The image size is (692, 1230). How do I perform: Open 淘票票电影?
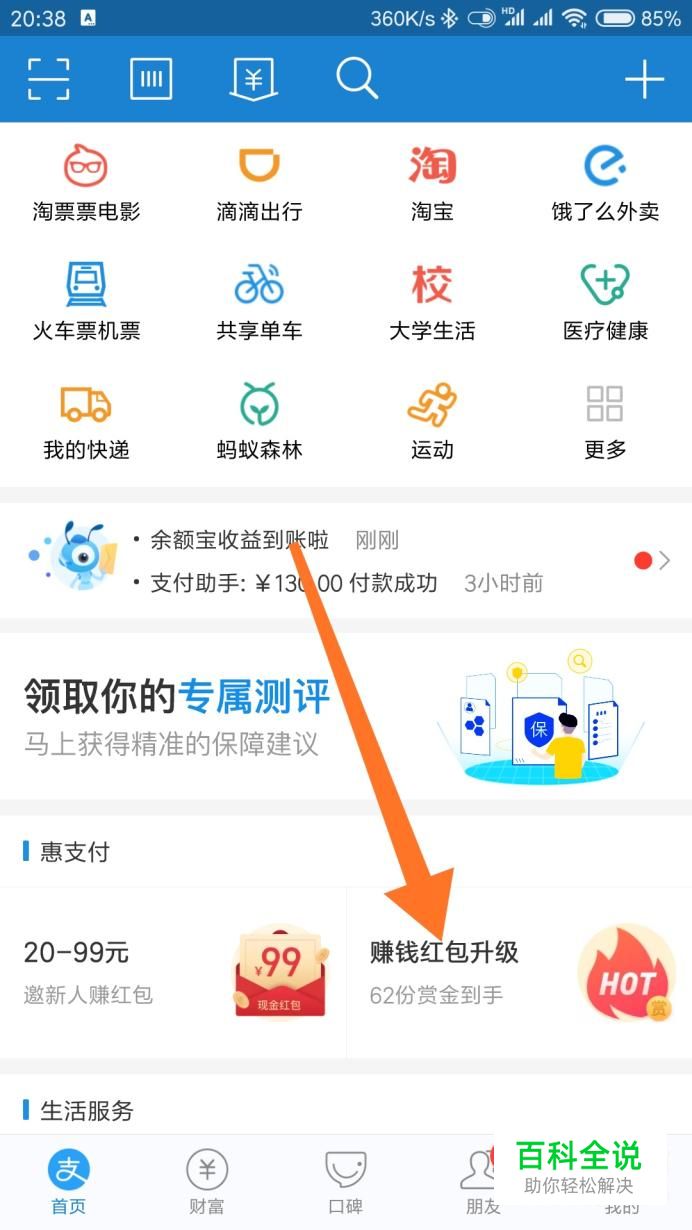86,182
